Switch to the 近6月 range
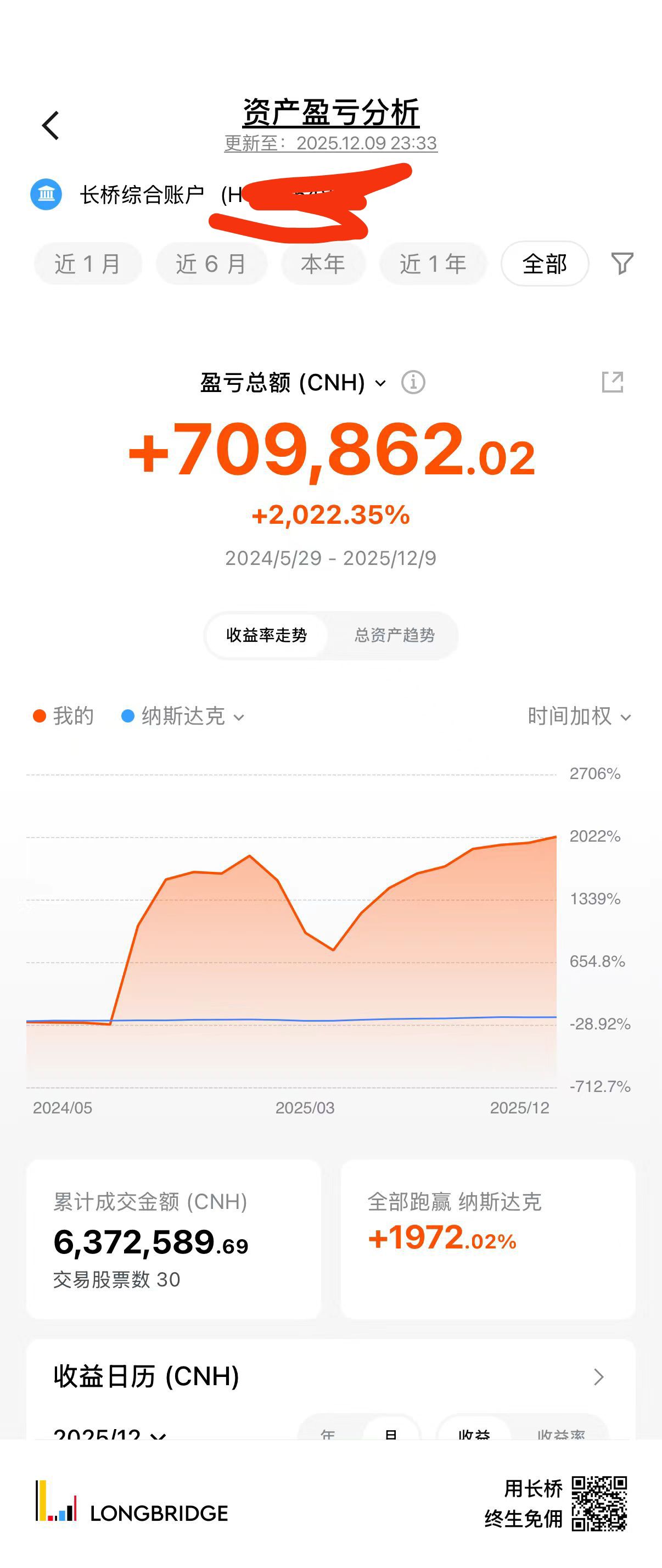 pyautogui.click(x=211, y=264)
